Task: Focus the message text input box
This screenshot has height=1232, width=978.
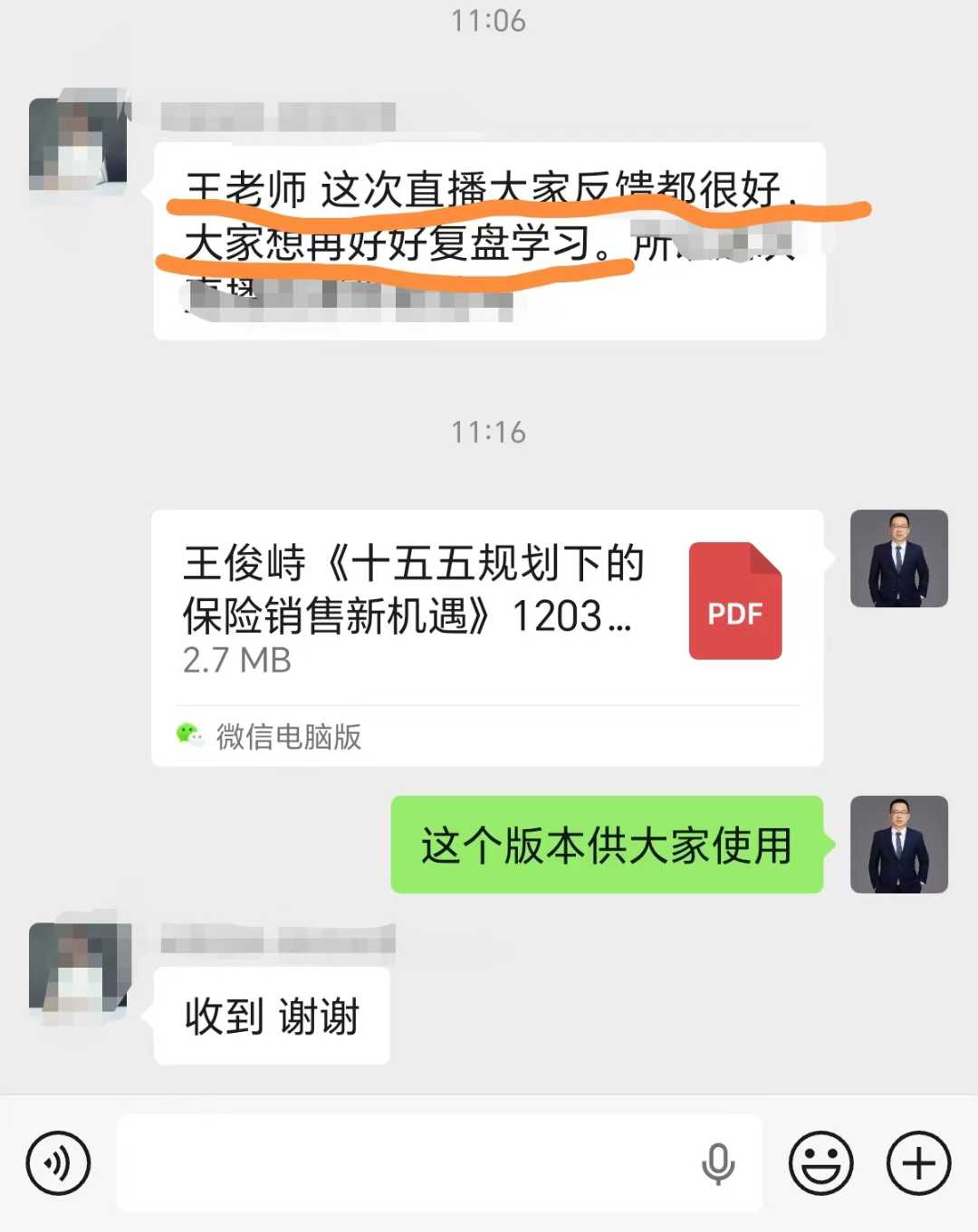Action: 407,1163
